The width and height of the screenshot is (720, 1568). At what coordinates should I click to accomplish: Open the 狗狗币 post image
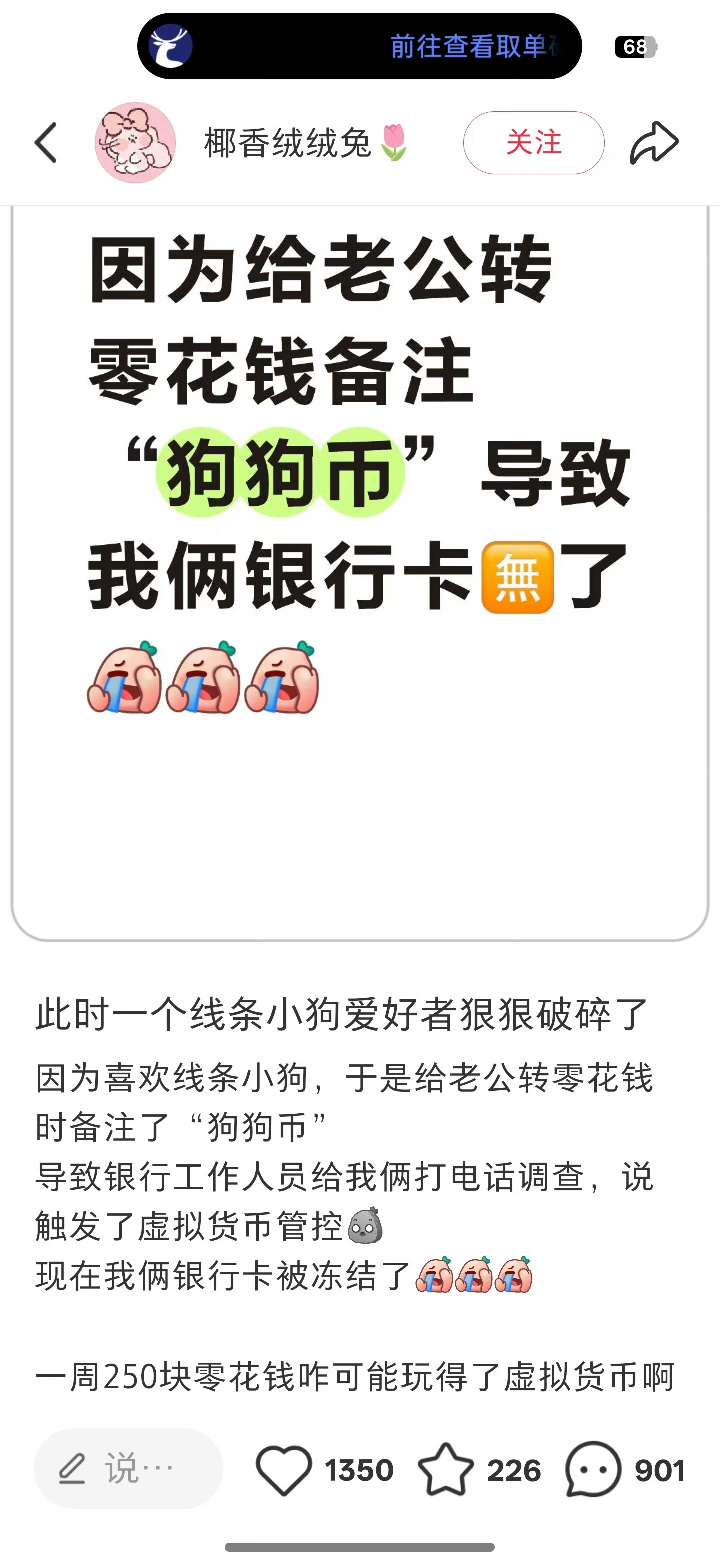point(360,570)
